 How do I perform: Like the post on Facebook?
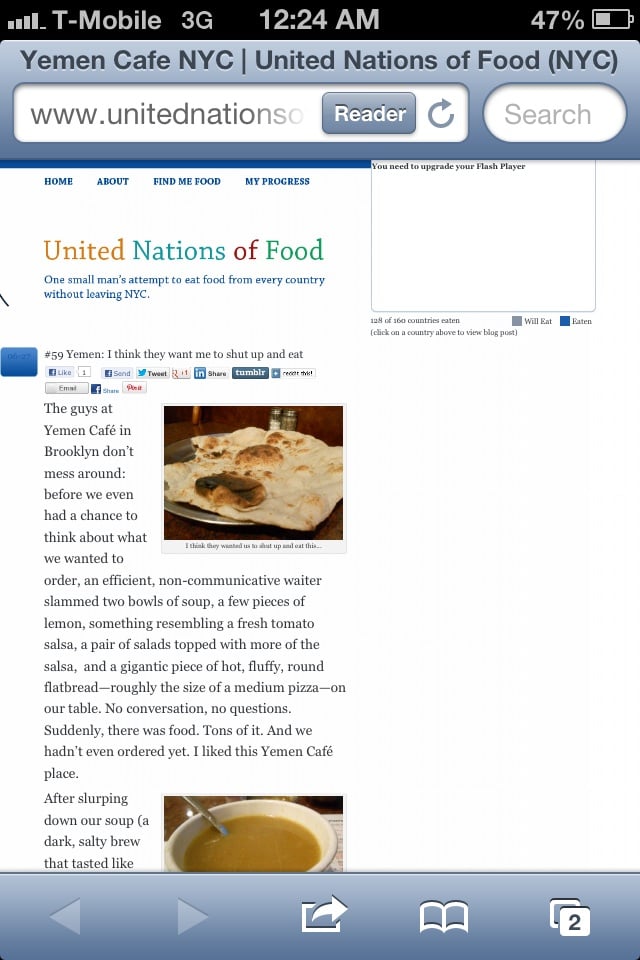(x=60, y=372)
